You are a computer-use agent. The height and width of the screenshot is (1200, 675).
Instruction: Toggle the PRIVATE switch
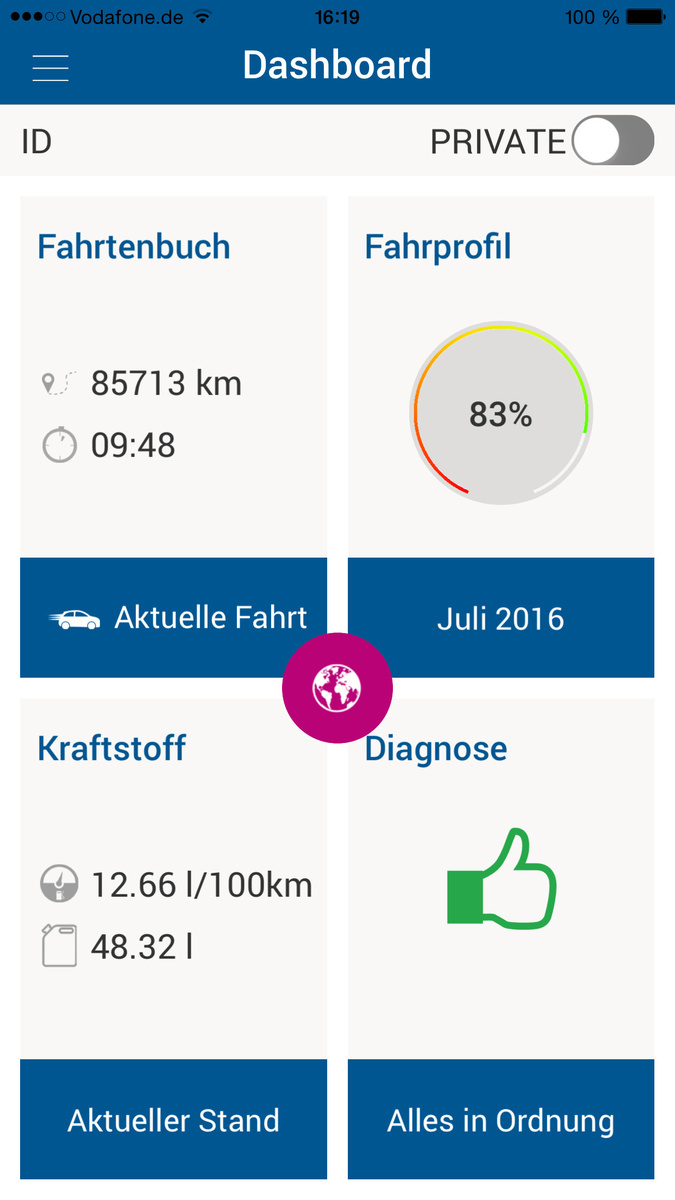(613, 141)
